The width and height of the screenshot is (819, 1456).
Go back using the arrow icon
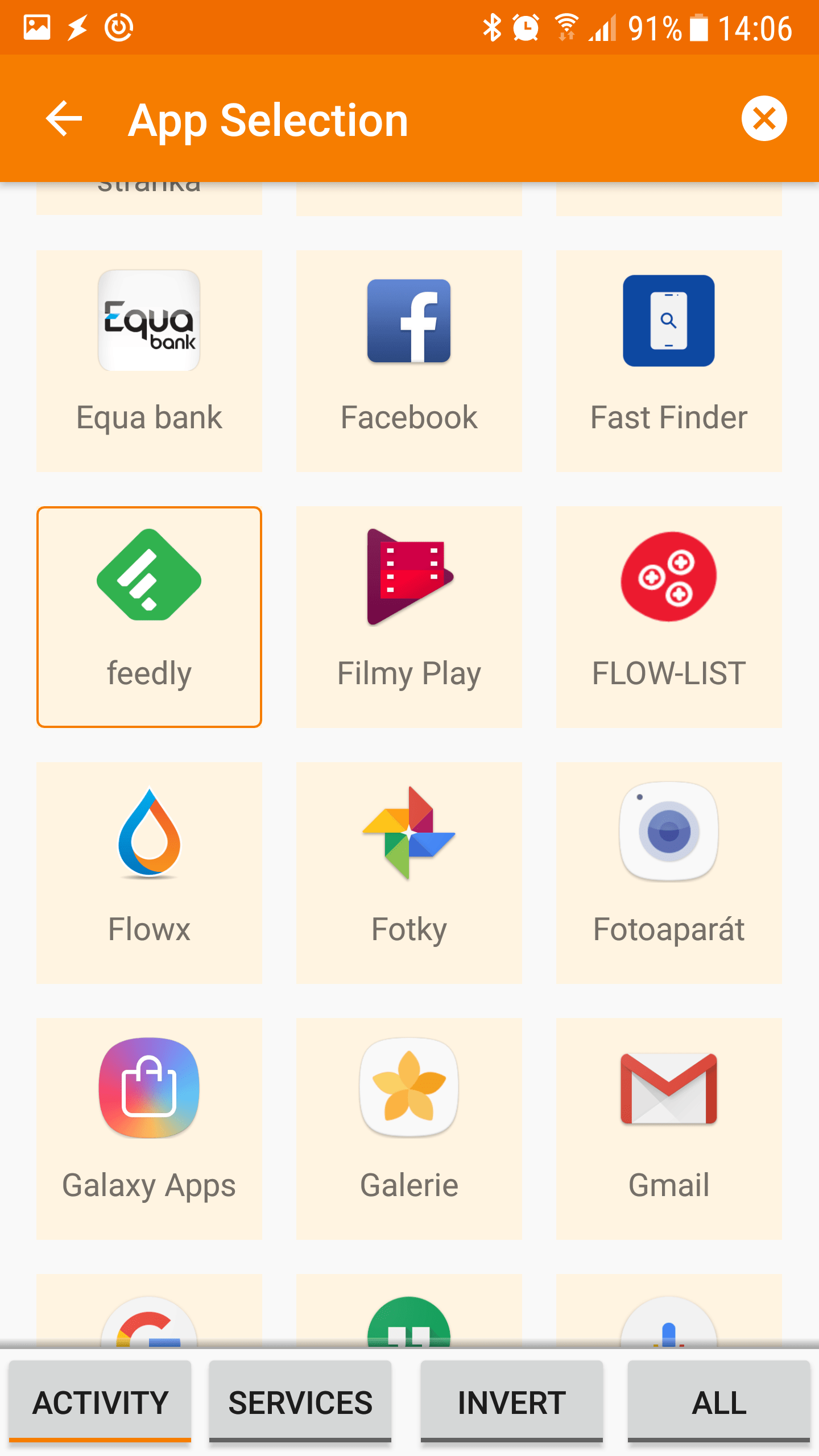[x=64, y=119]
